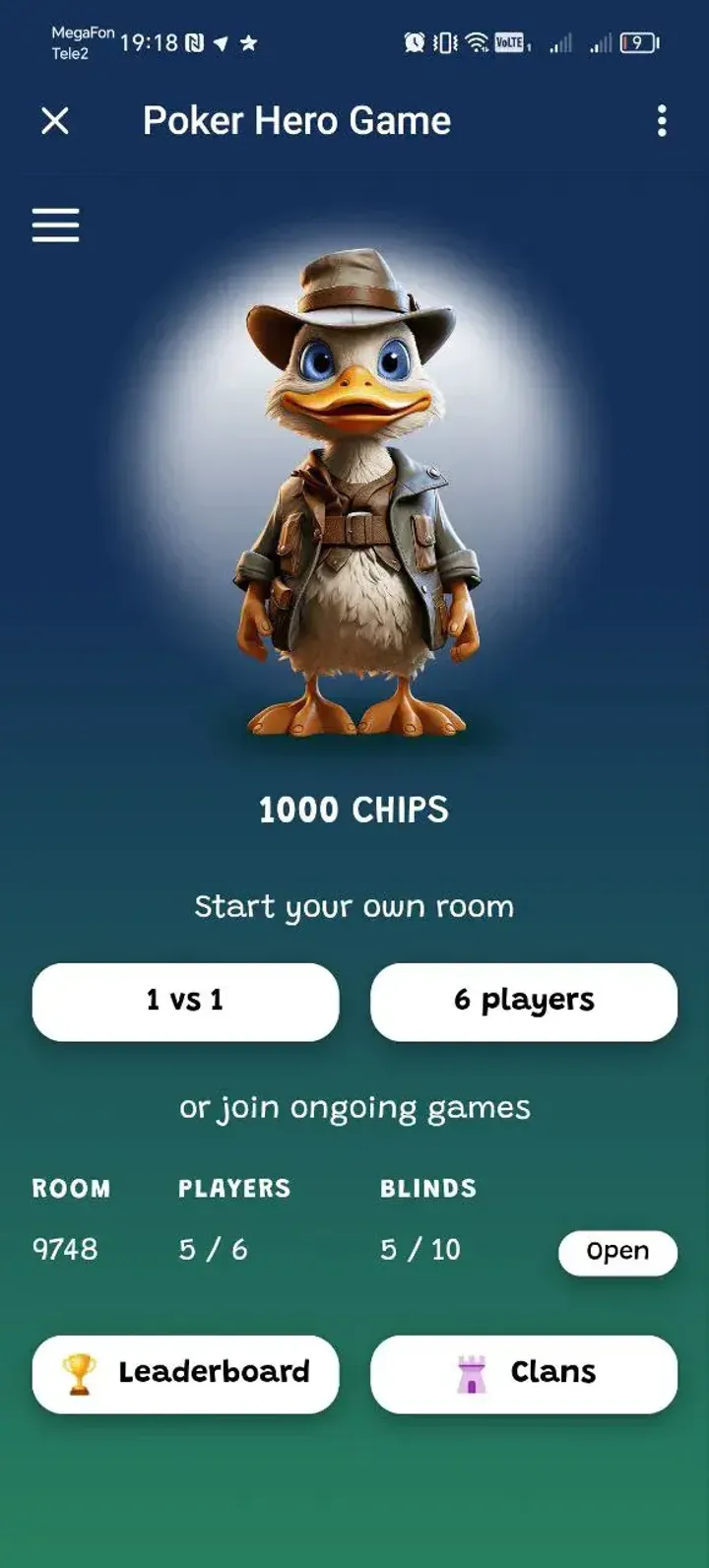The height and width of the screenshot is (1568, 709).
Task: Tap the VoLTE indicator in status bar
Action: 508,42
